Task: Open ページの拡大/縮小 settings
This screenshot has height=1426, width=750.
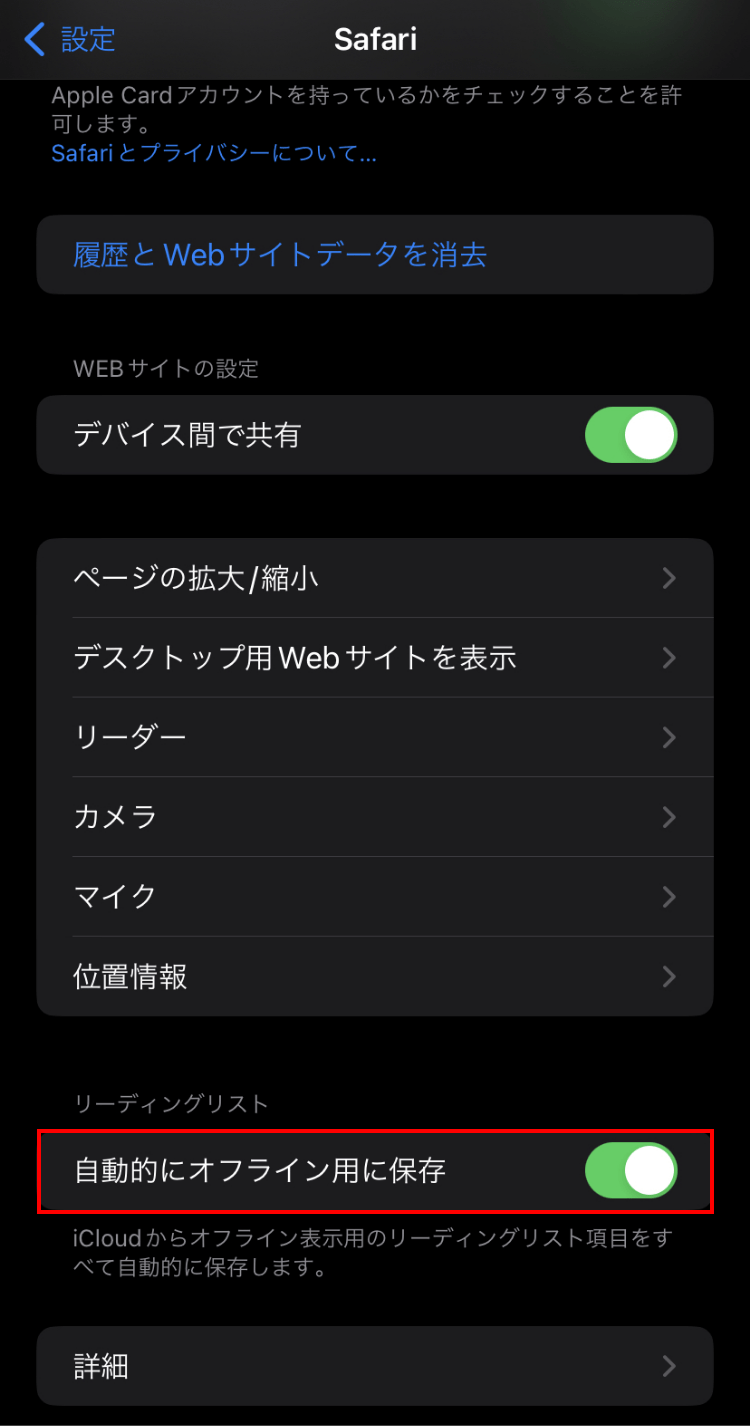Action: click(x=375, y=578)
